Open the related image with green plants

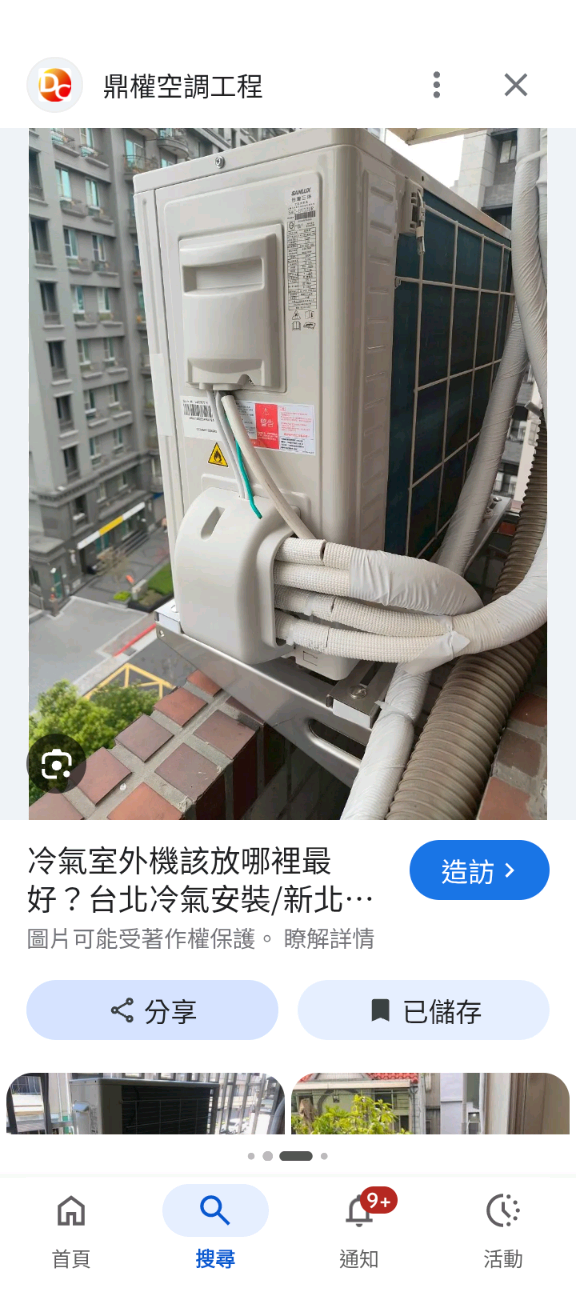pos(430,1103)
